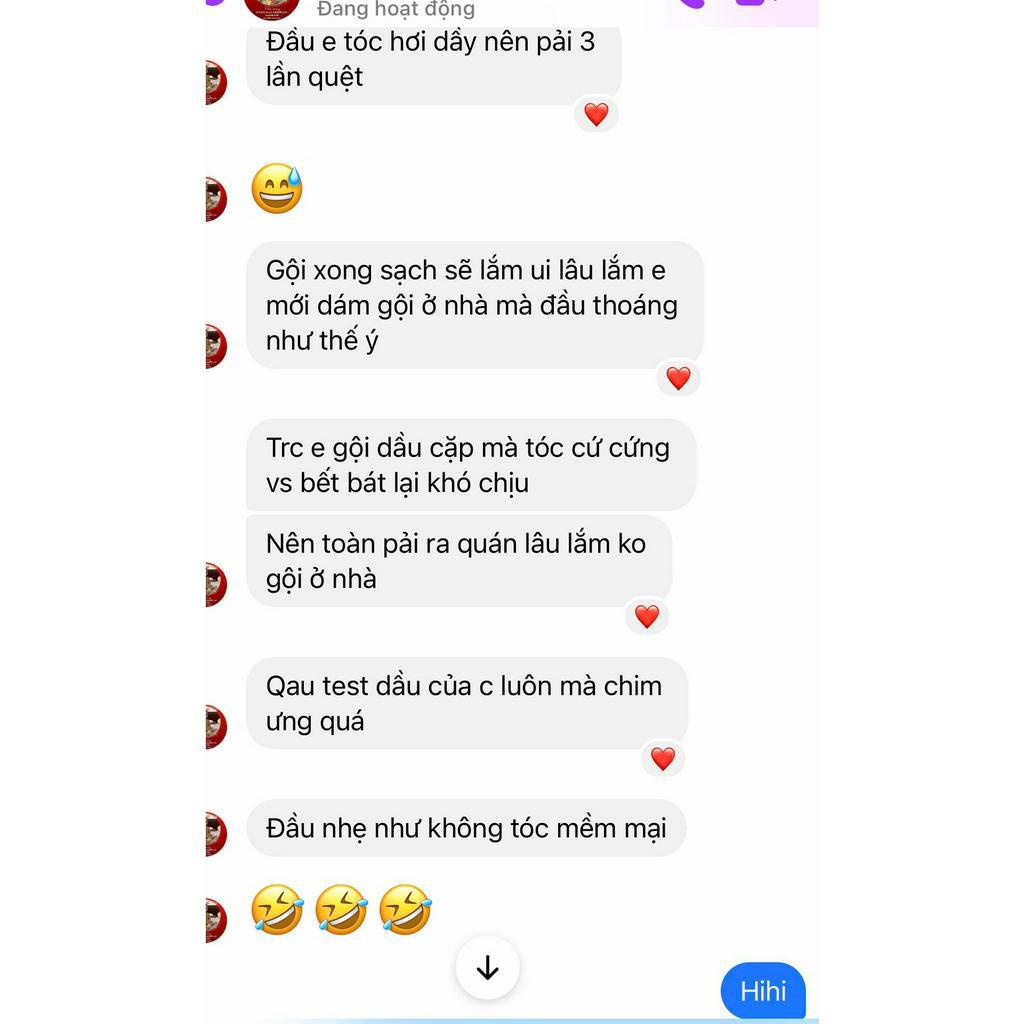Open heart reaction on the 'gội ở nhà' message

pos(647,616)
